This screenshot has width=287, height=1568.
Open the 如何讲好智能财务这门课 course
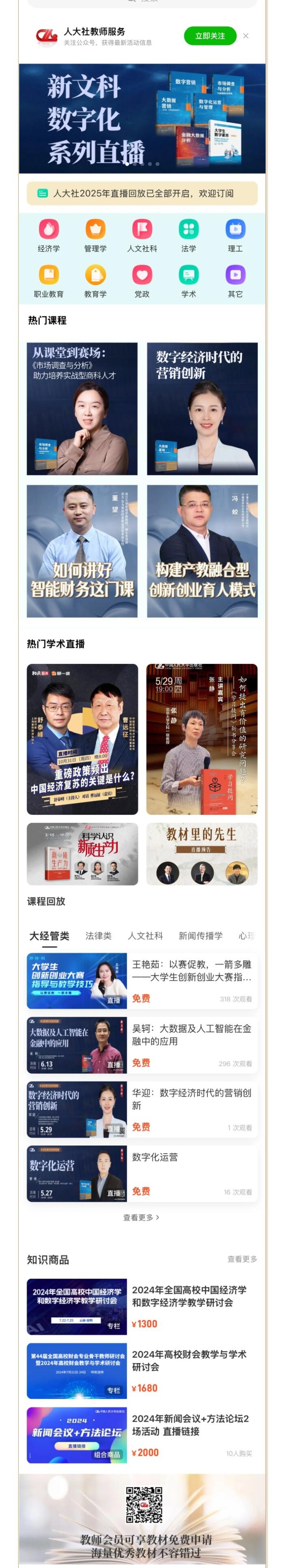(82, 551)
